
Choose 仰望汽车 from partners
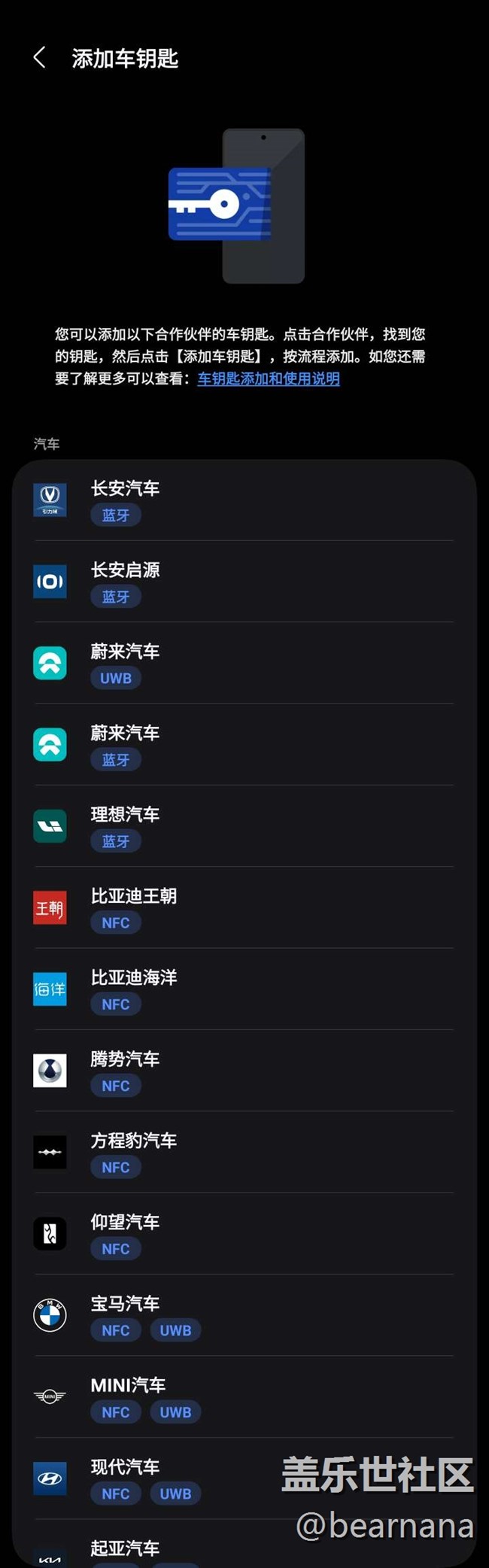[244, 1233]
